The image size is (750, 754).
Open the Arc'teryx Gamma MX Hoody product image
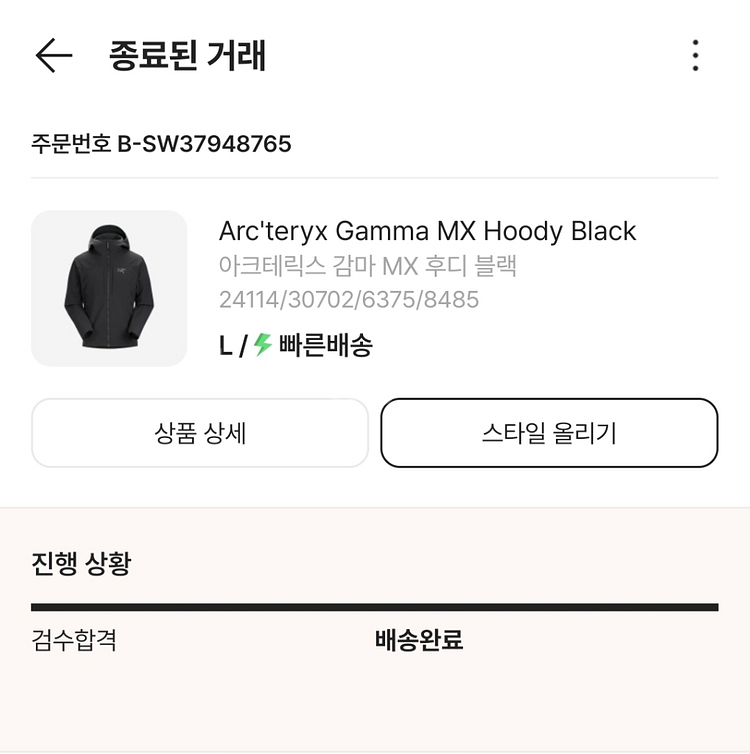pos(109,288)
